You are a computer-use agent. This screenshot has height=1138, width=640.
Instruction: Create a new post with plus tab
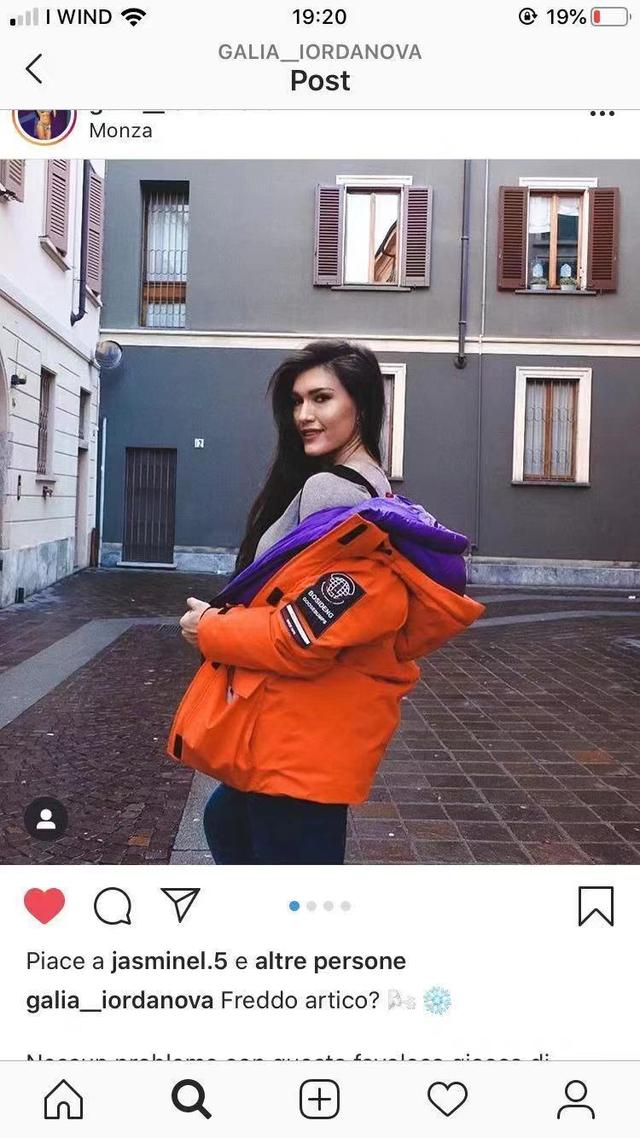[x=320, y=1100]
